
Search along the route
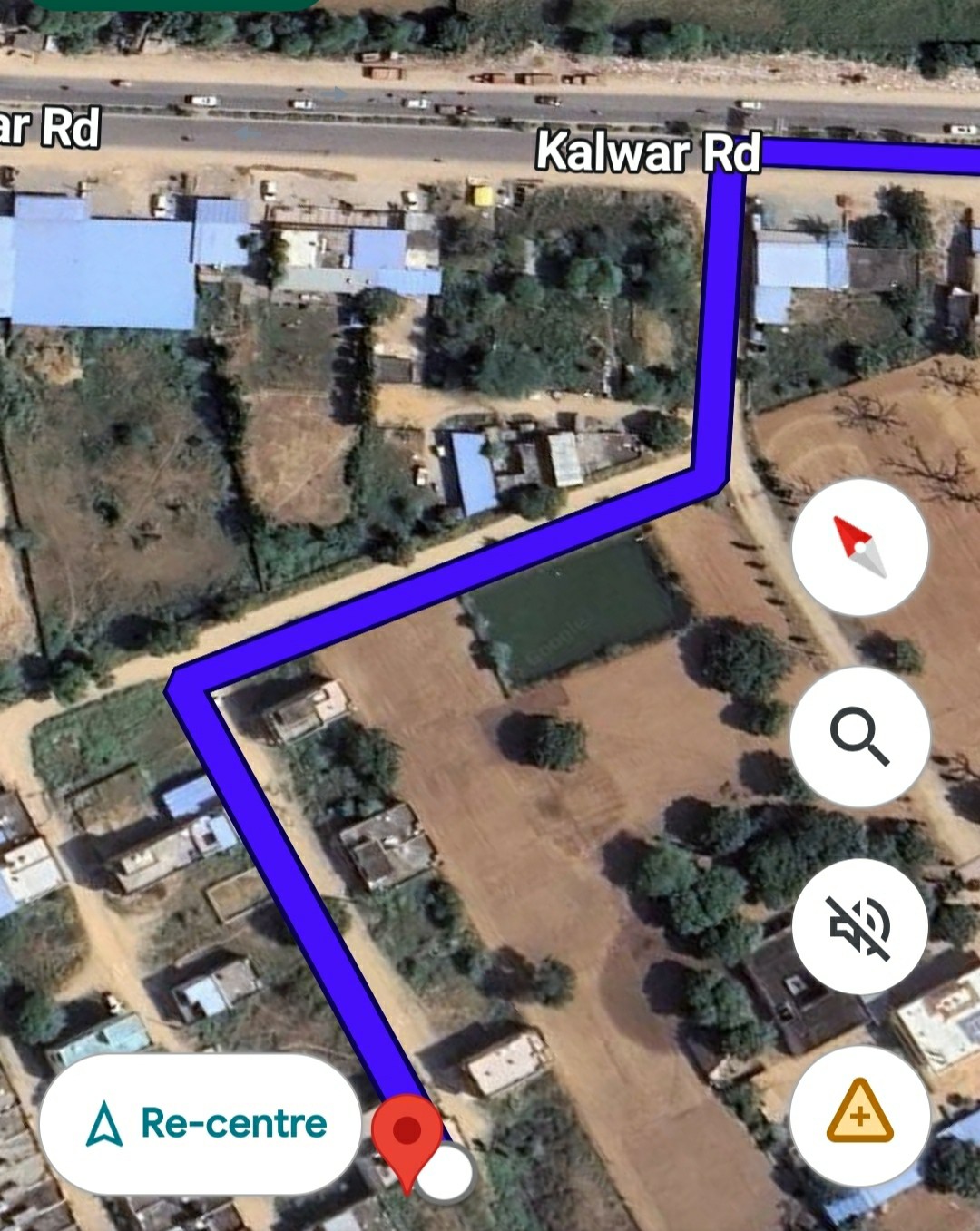[859, 737]
